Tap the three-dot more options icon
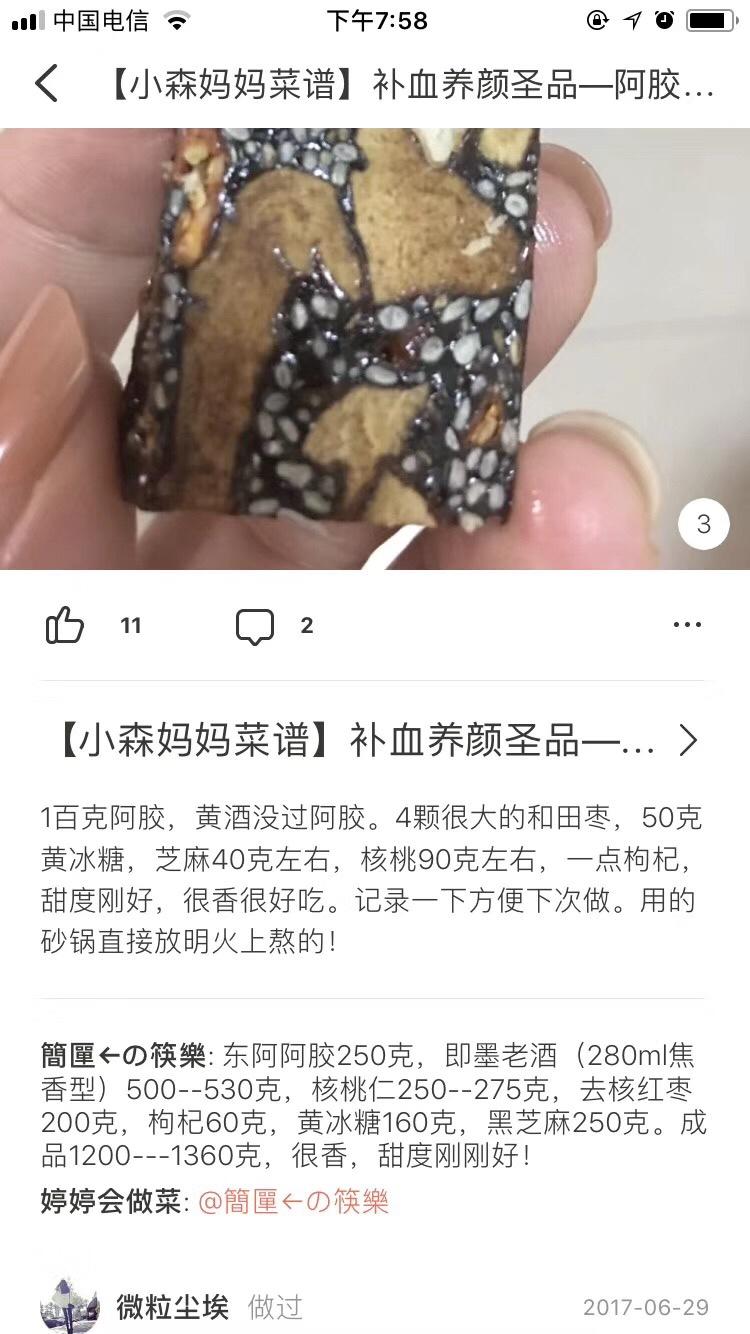Screen dimensions: 750x1334 click(688, 624)
